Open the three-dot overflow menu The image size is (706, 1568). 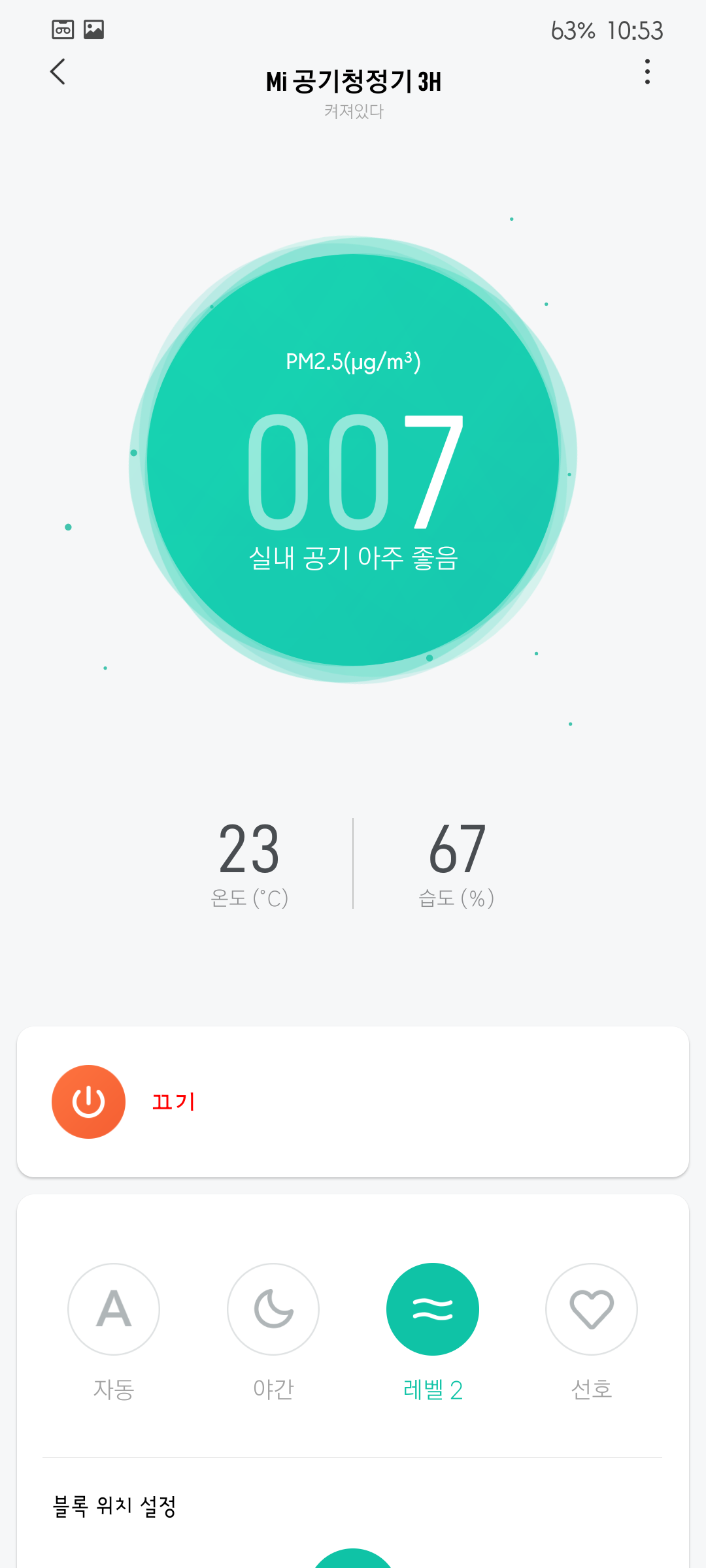pos(647,72)
